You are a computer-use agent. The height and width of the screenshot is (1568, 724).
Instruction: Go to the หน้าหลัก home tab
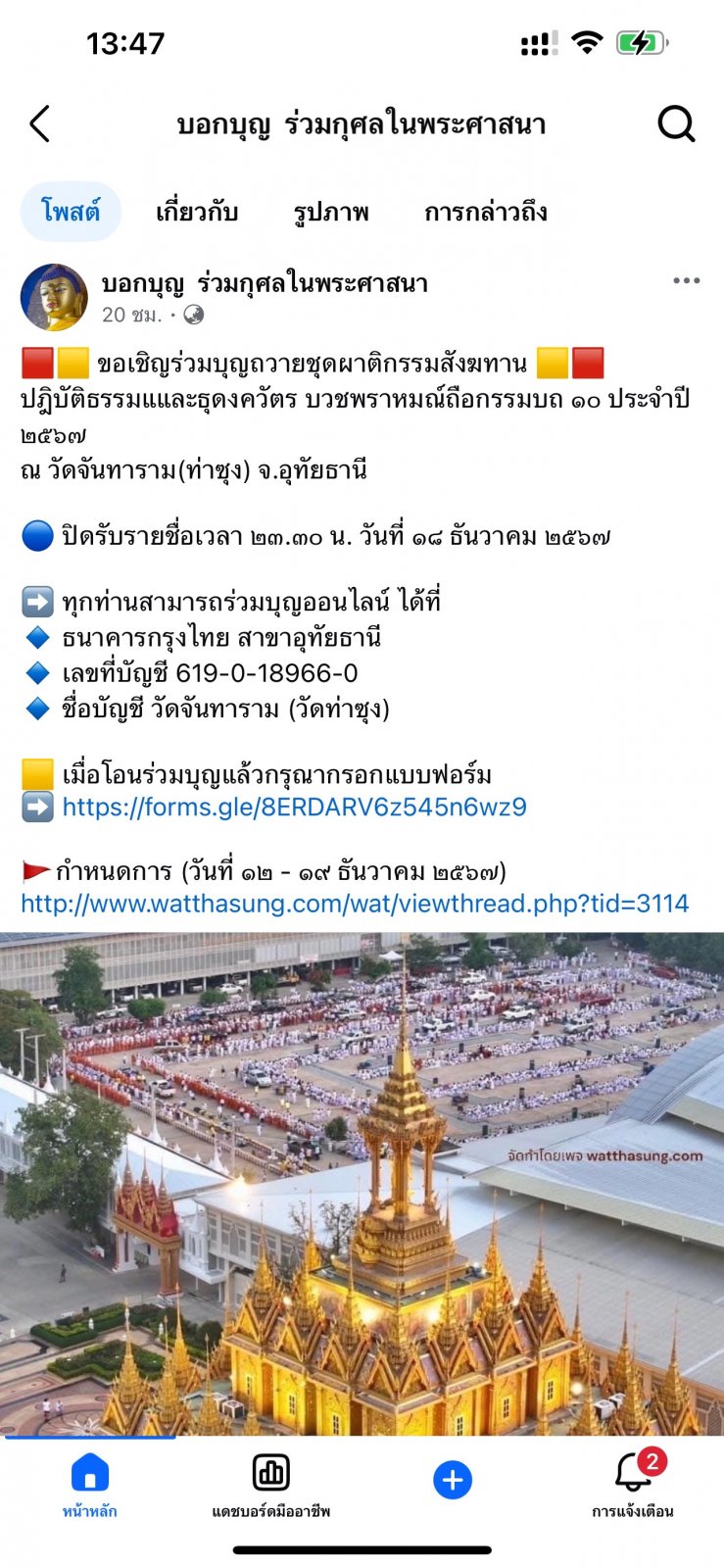[x=89, y=1486]
